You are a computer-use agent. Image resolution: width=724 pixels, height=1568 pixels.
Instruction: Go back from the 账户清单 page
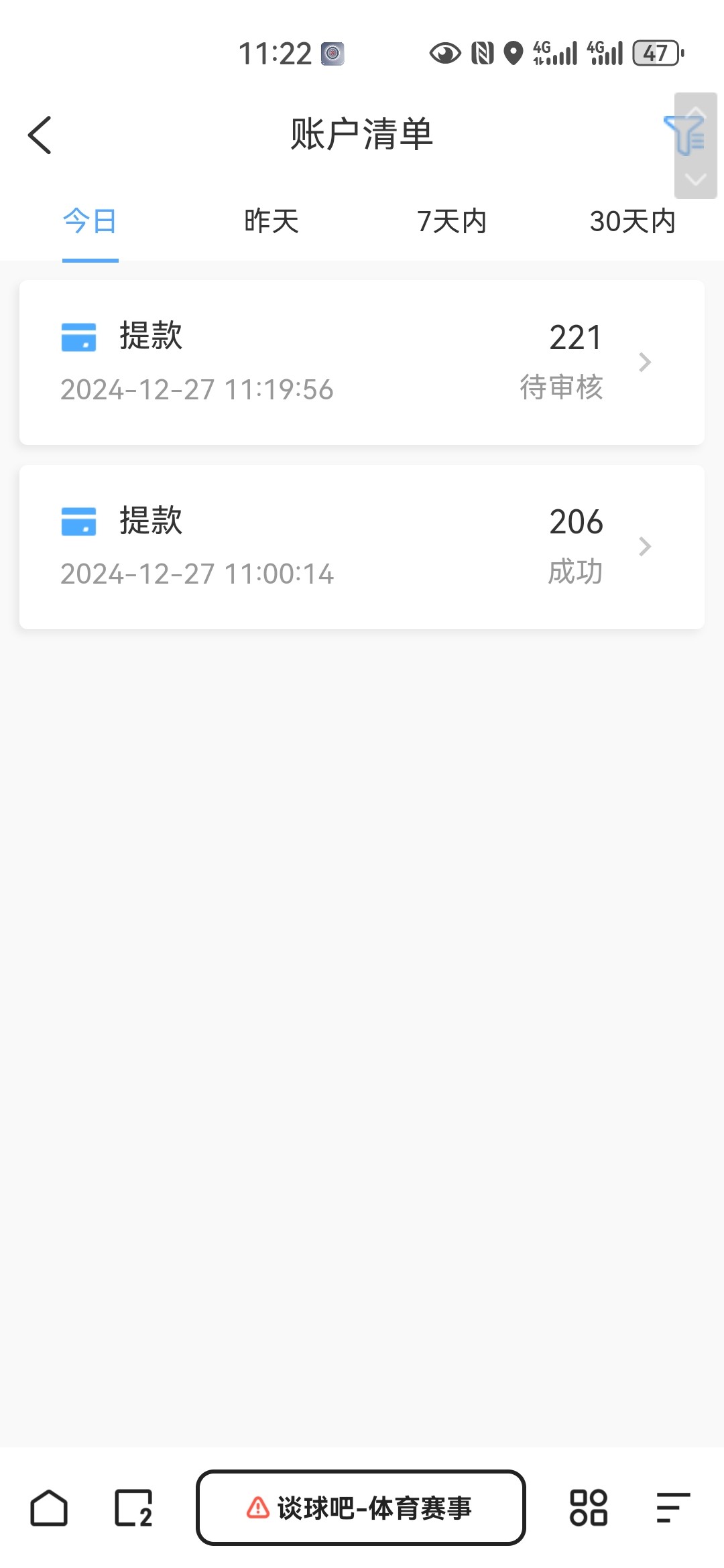[x=40, y=135]
